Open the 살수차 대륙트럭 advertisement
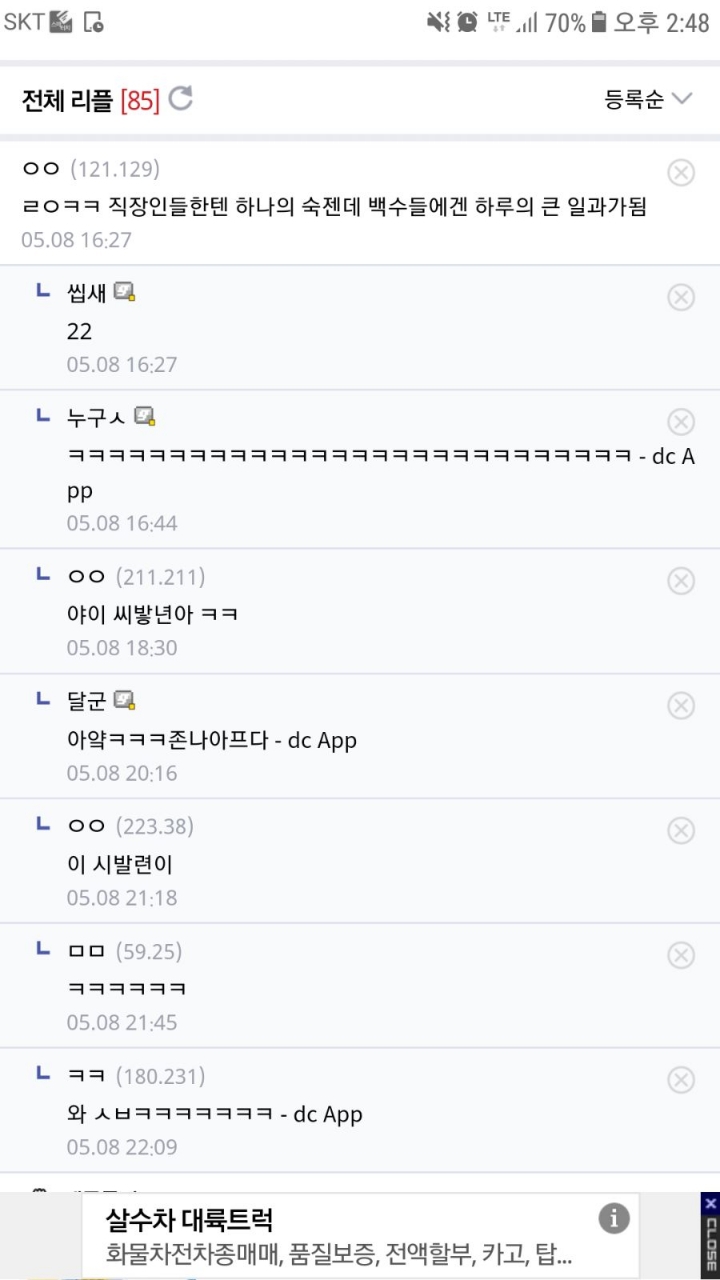The height and width of the screenshot is (1280, 720). [x=300, y=1235]
